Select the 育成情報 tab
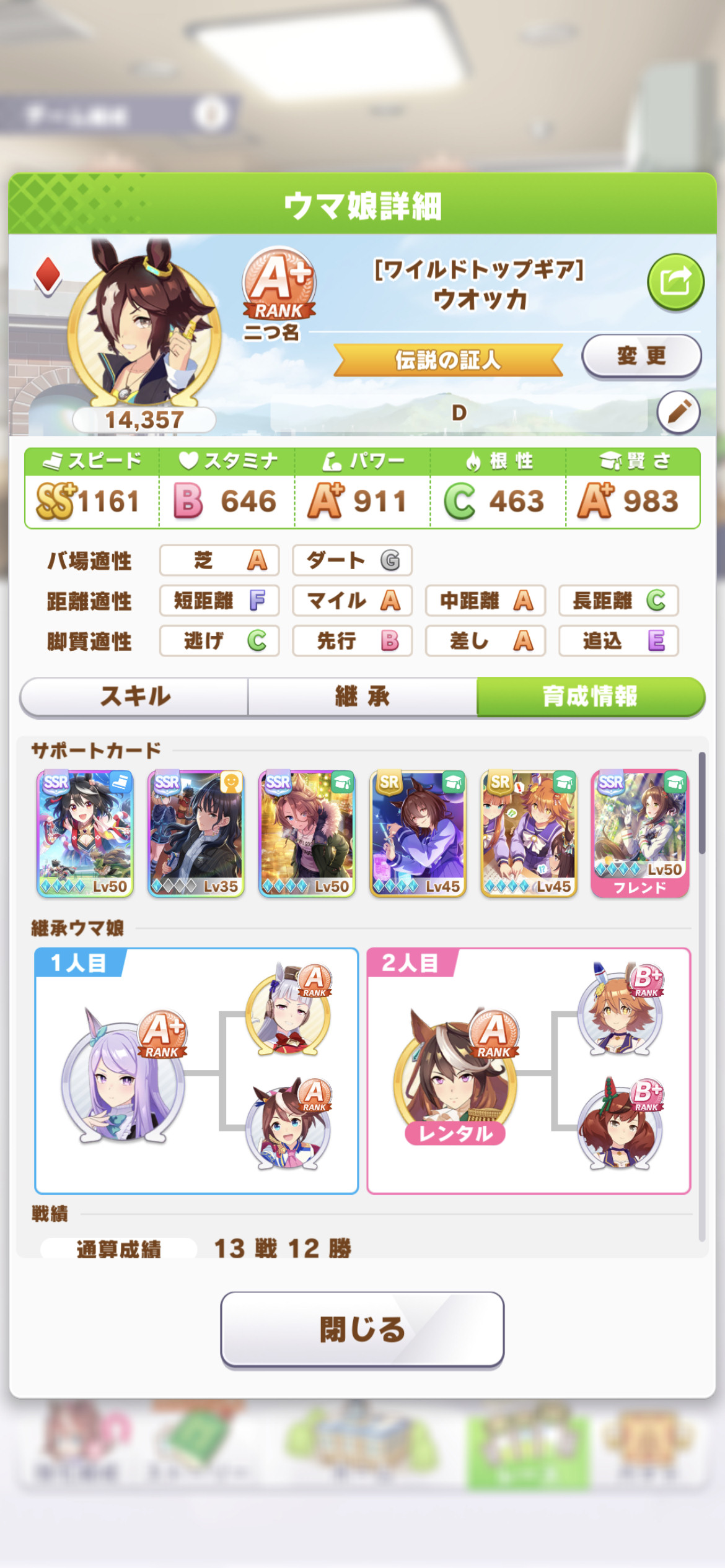The width and height of the screenshot is (725, 1568). 591,696
